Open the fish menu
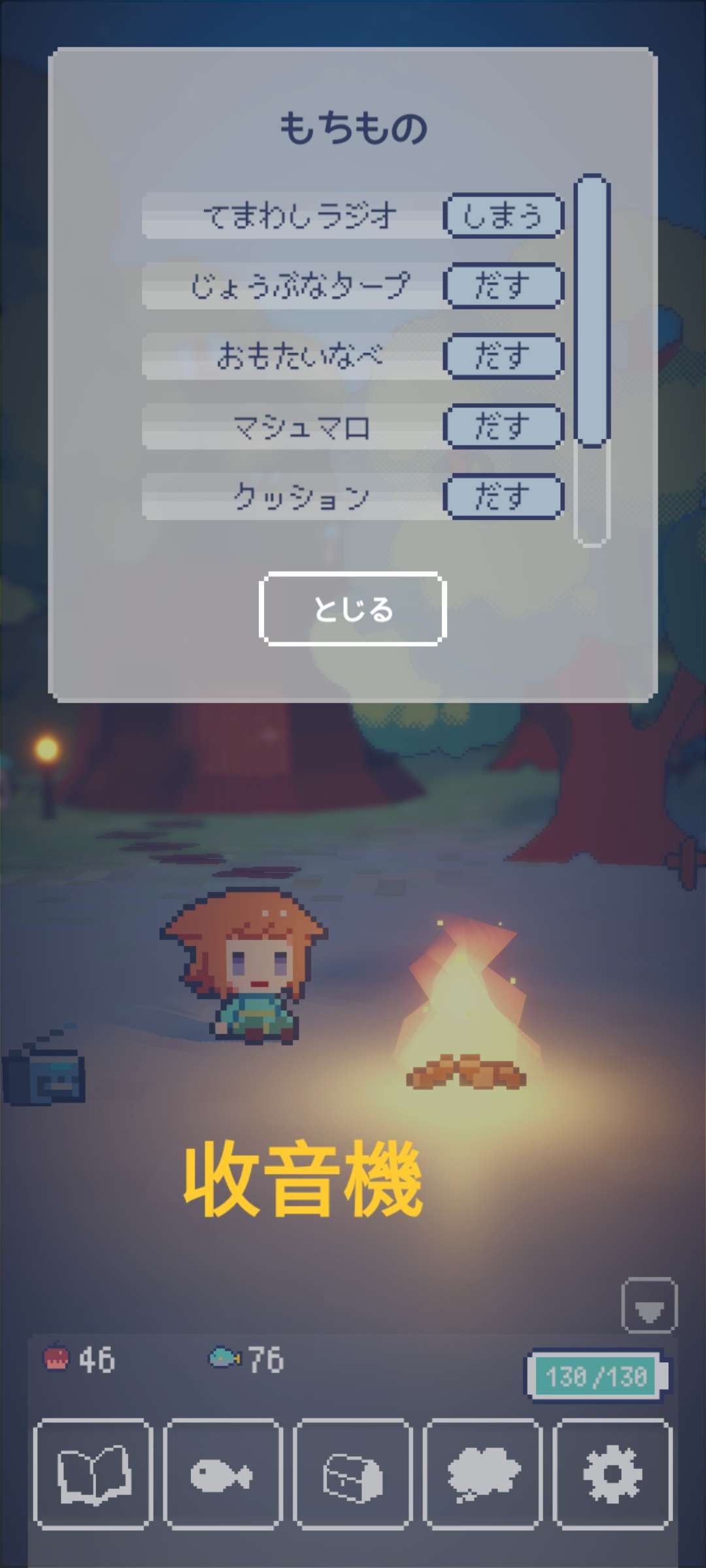The height and width of the screenshot is (1568, 706). coord(222,1475)
